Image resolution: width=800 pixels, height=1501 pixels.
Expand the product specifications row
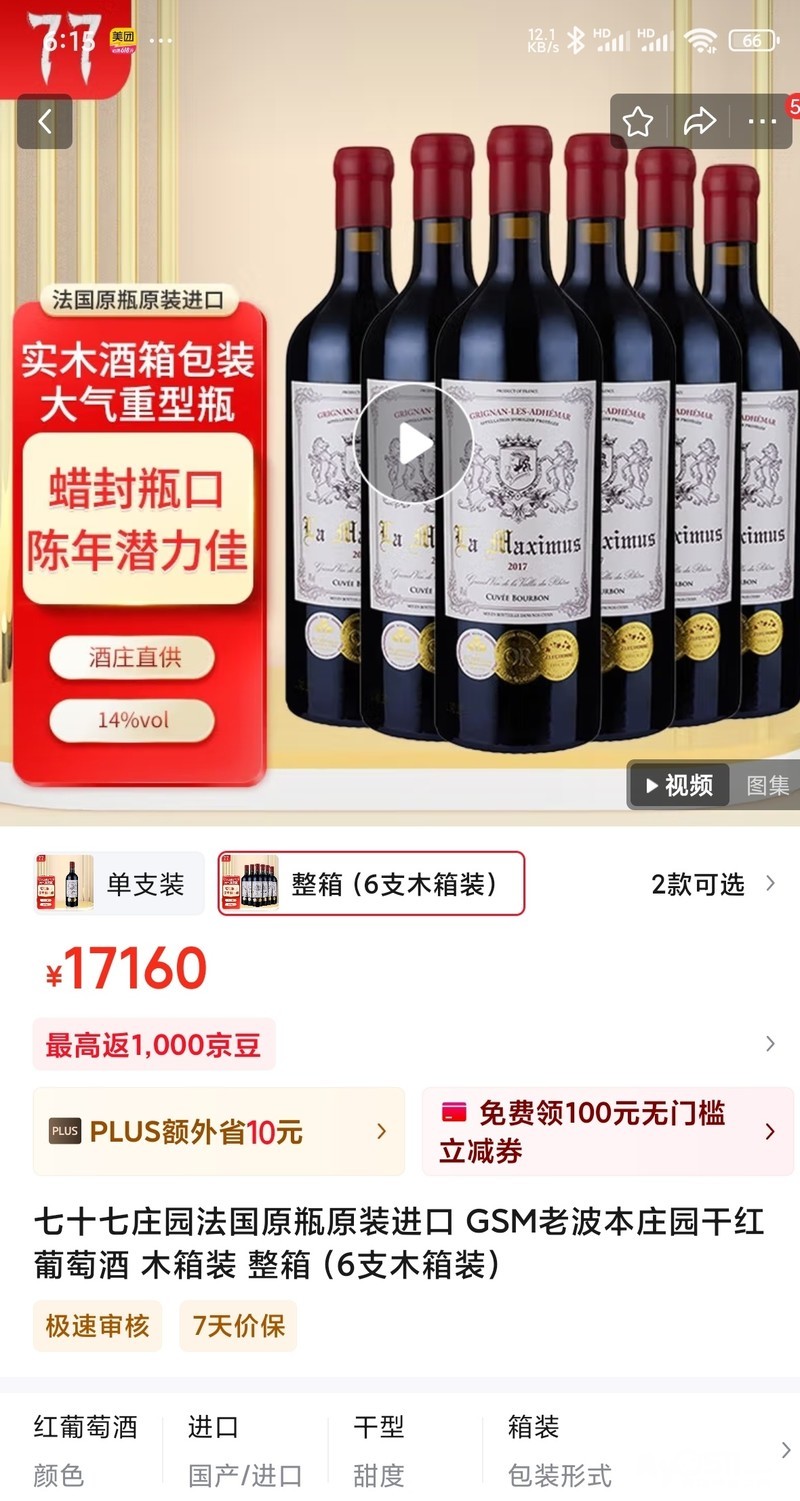[786, 1450]
